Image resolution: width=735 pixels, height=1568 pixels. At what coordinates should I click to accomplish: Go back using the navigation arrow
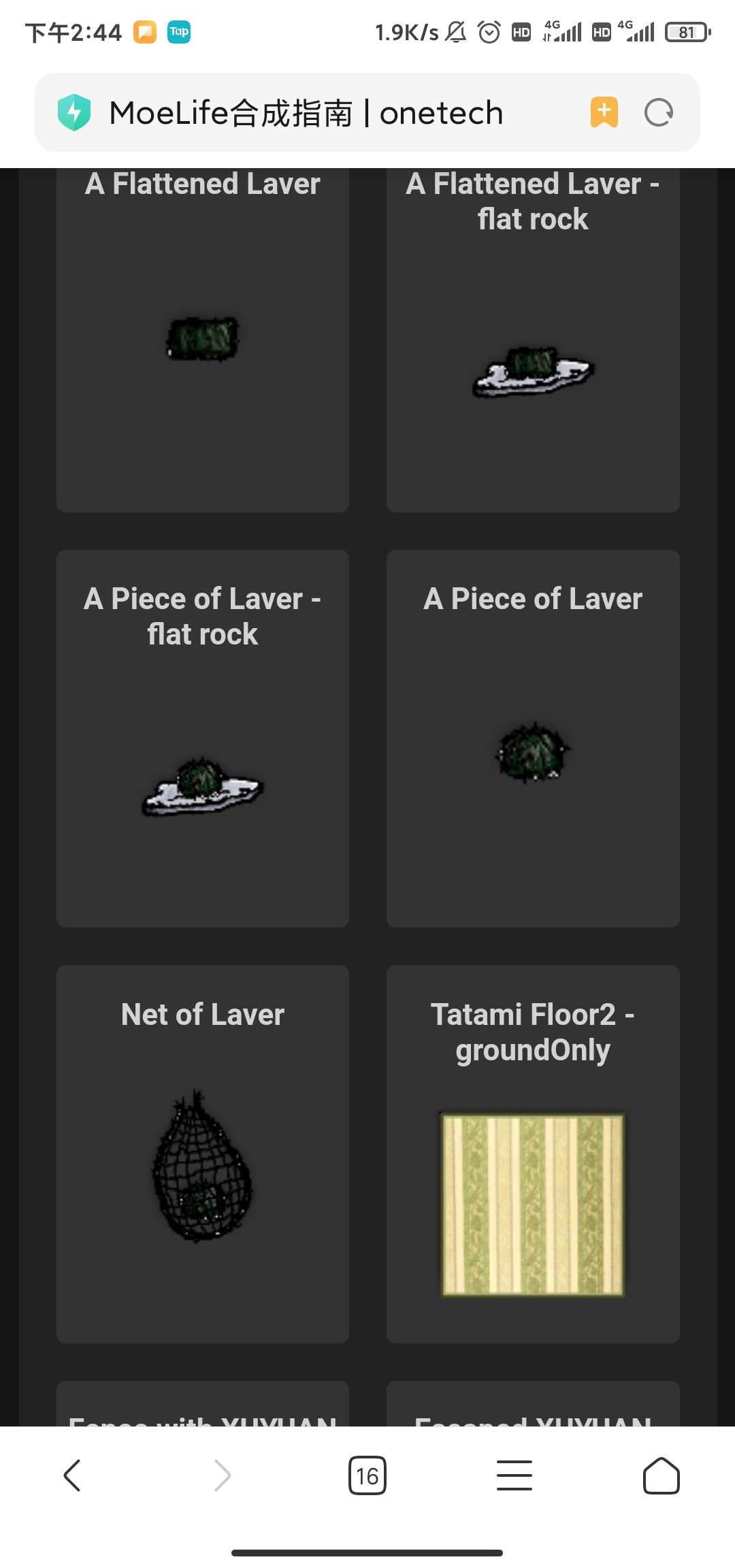click(73, 1477)
